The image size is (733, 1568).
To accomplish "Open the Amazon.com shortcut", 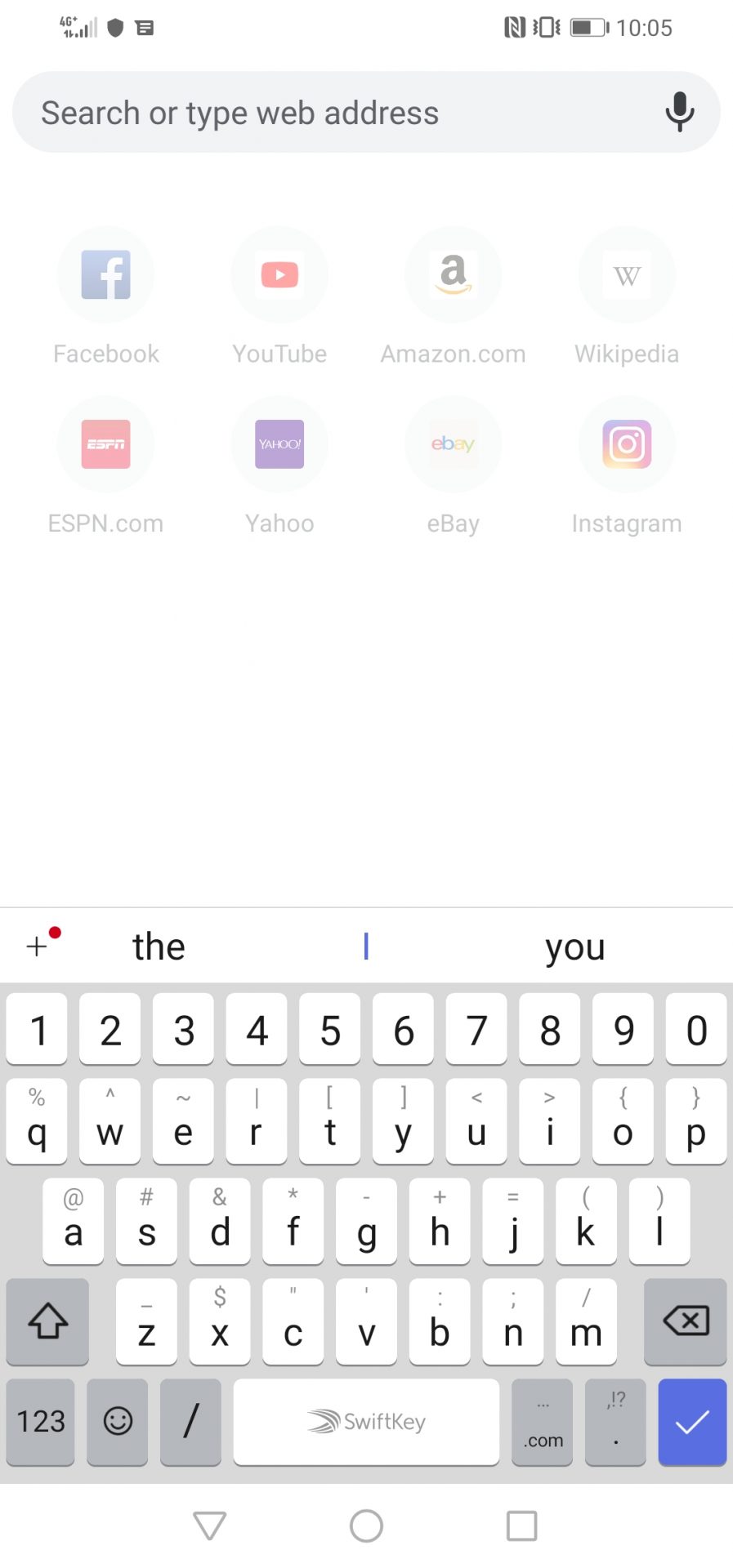I will tap(453, 276).
